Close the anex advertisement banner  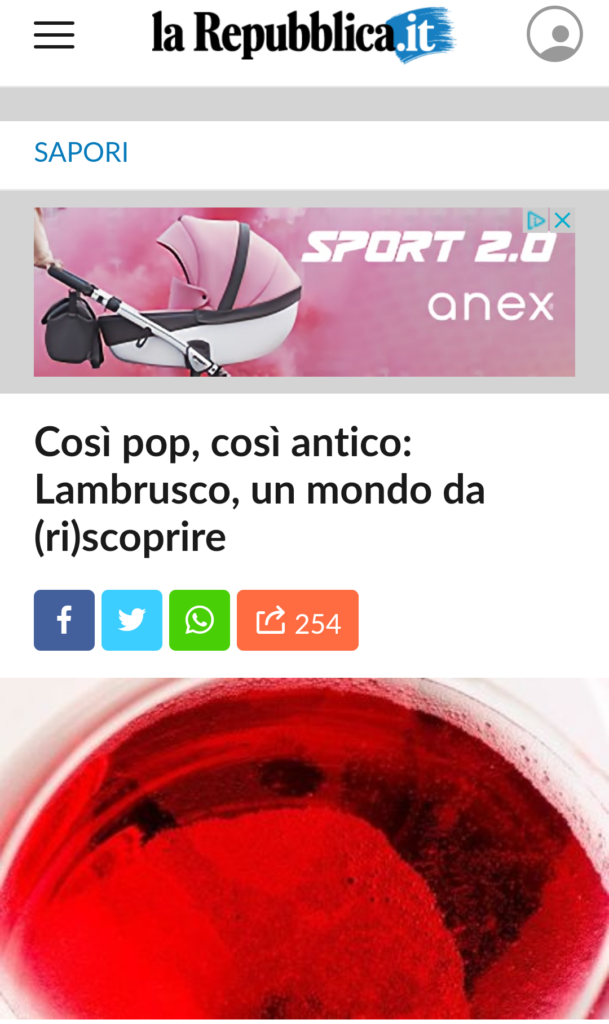(x=563, y=221)
